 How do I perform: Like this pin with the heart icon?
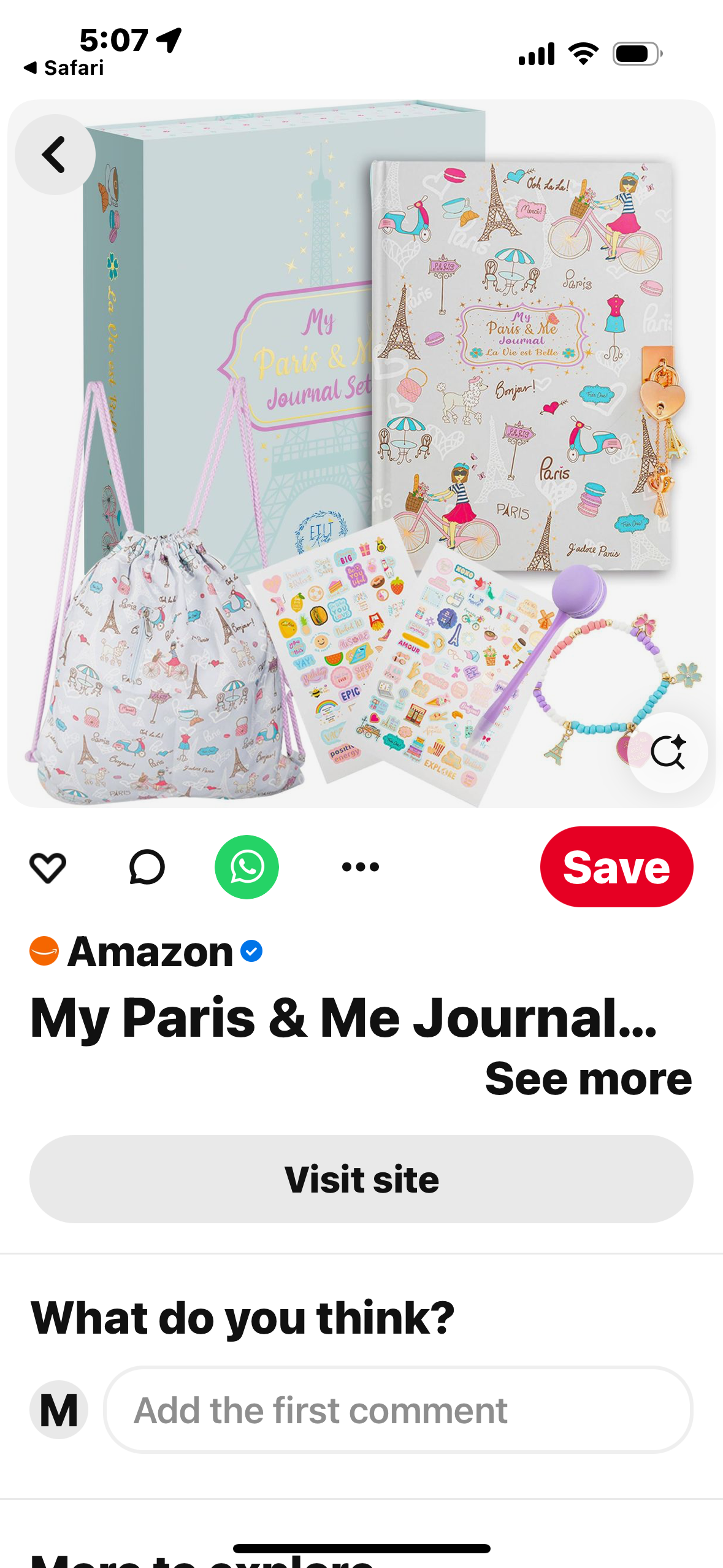[x=48, y=867]
